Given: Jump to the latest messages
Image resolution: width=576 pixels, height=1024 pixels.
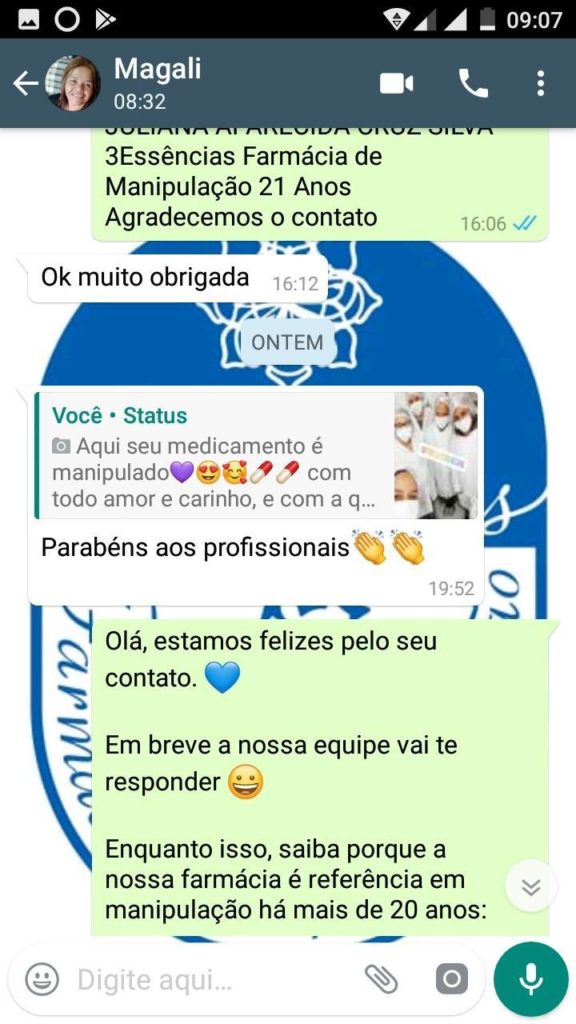Looking at the screenshot, I should click(531, 886).
